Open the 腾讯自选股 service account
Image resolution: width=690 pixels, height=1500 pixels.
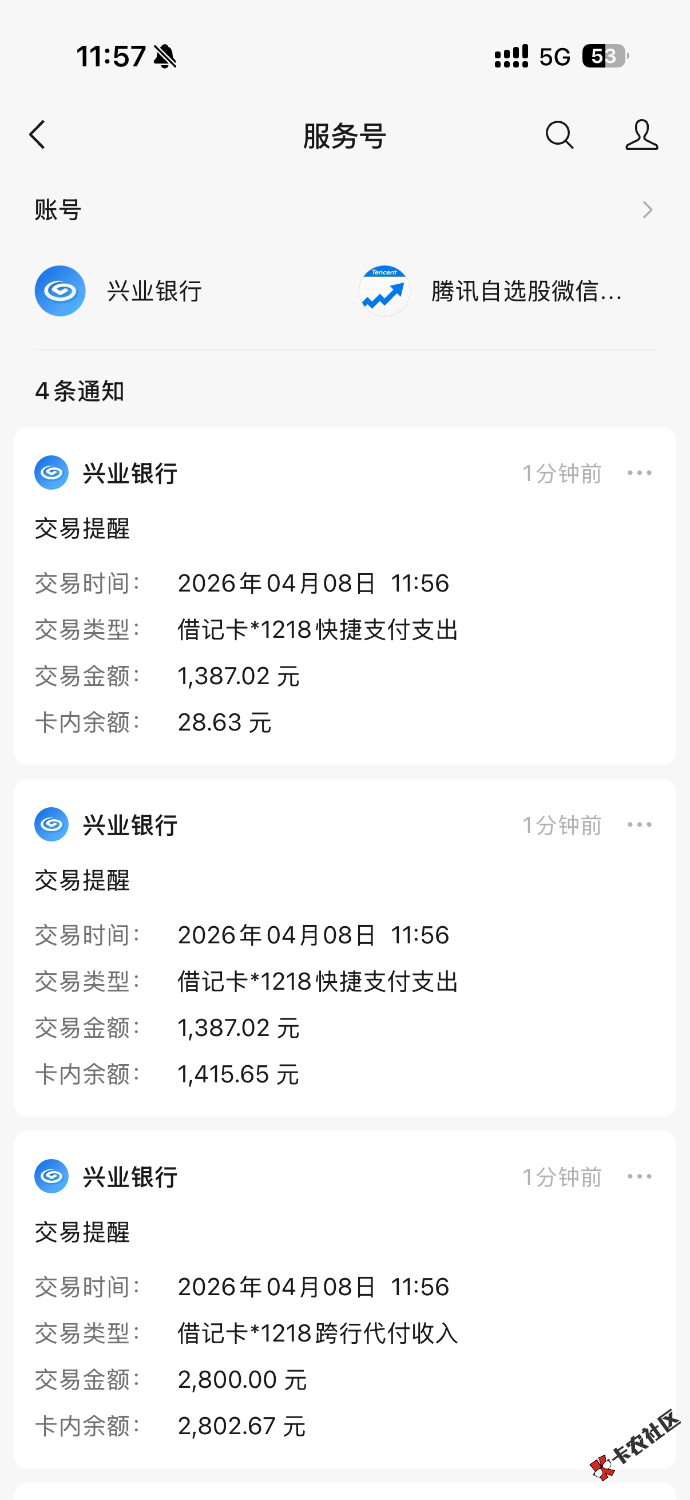pyautogui.click(x=492, y=291)
